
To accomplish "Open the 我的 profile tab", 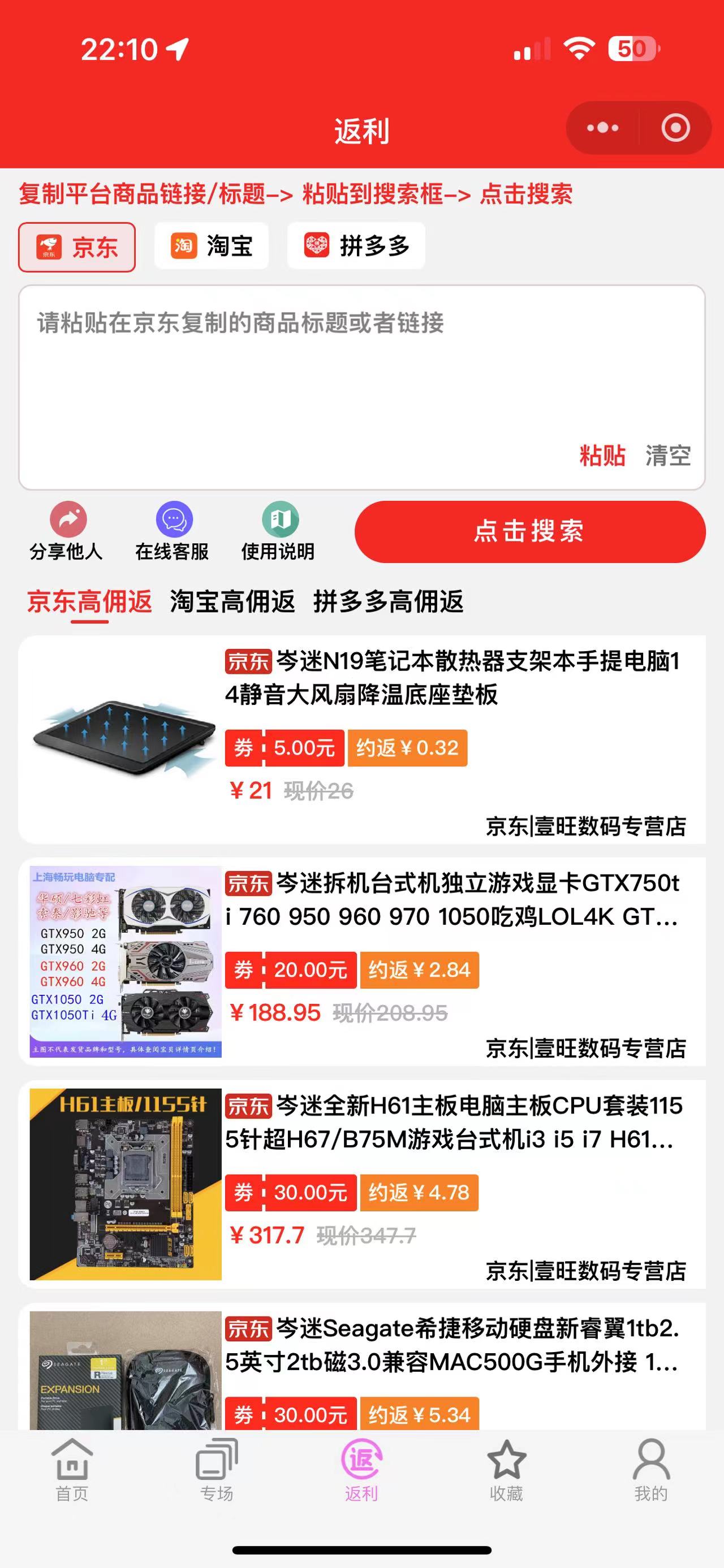I will [651, 1469].
